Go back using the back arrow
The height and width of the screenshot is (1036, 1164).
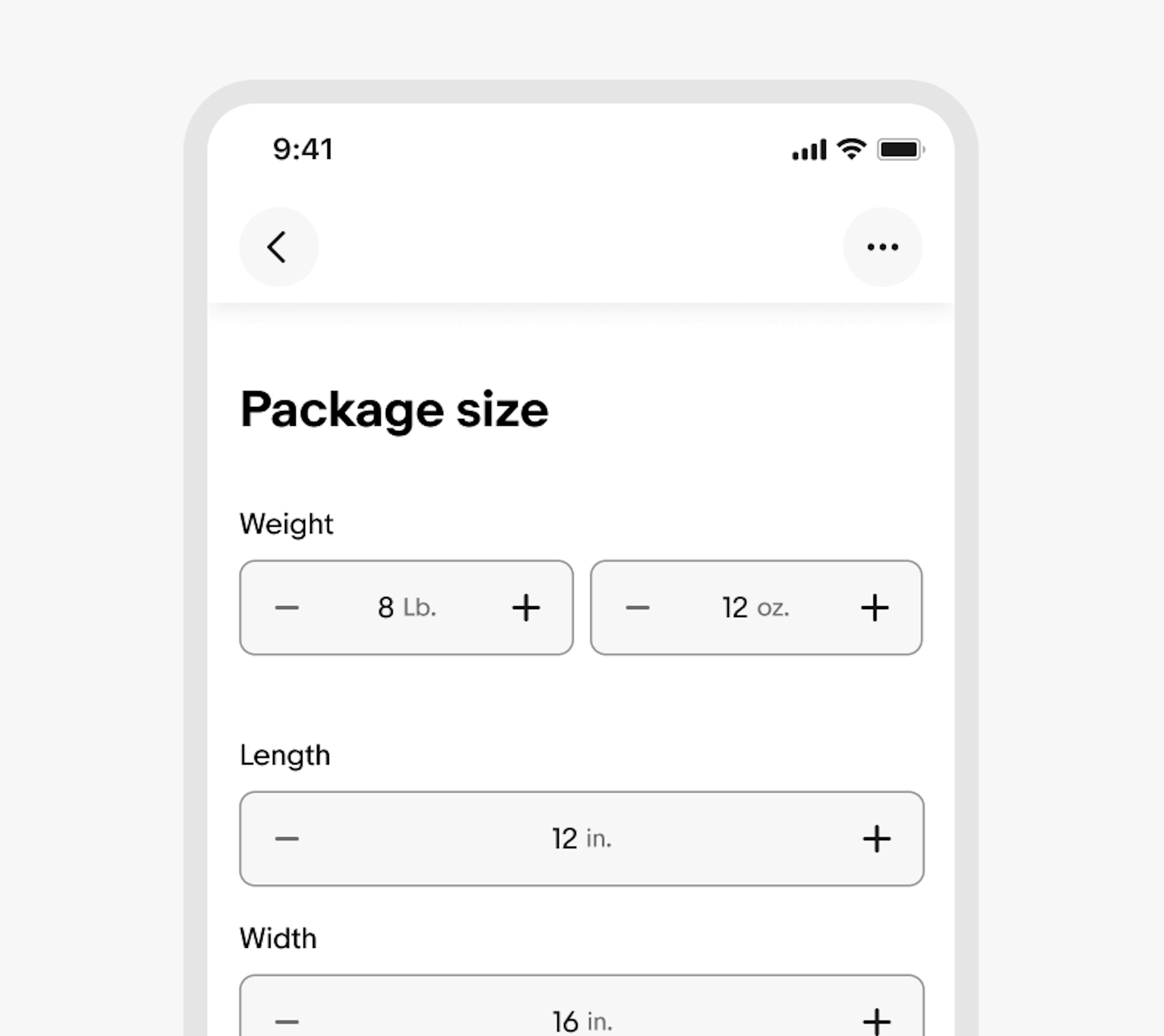[x=278, y=247]
